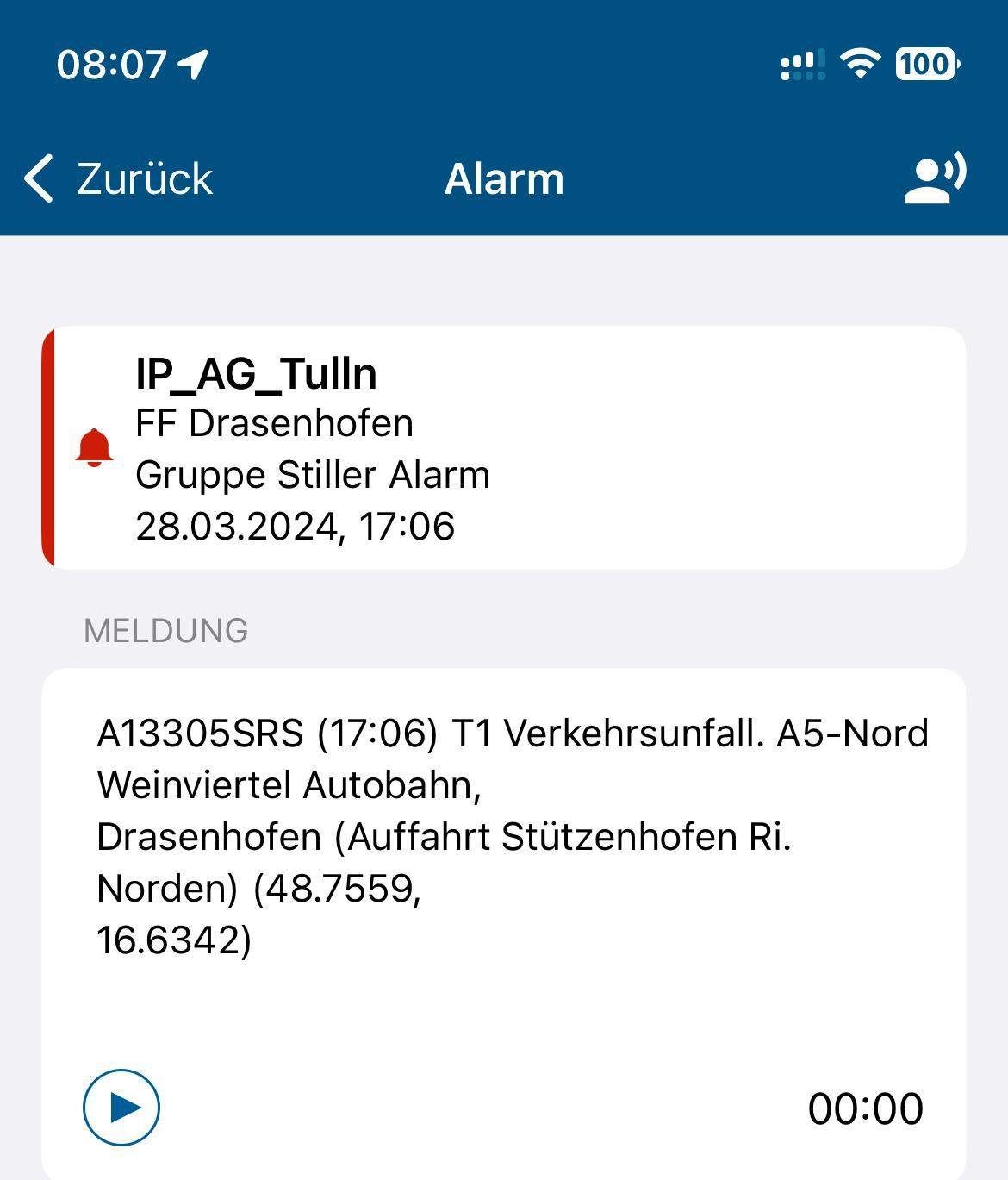
Task: Tap the battery indicator showing 100
Action: 929,63
